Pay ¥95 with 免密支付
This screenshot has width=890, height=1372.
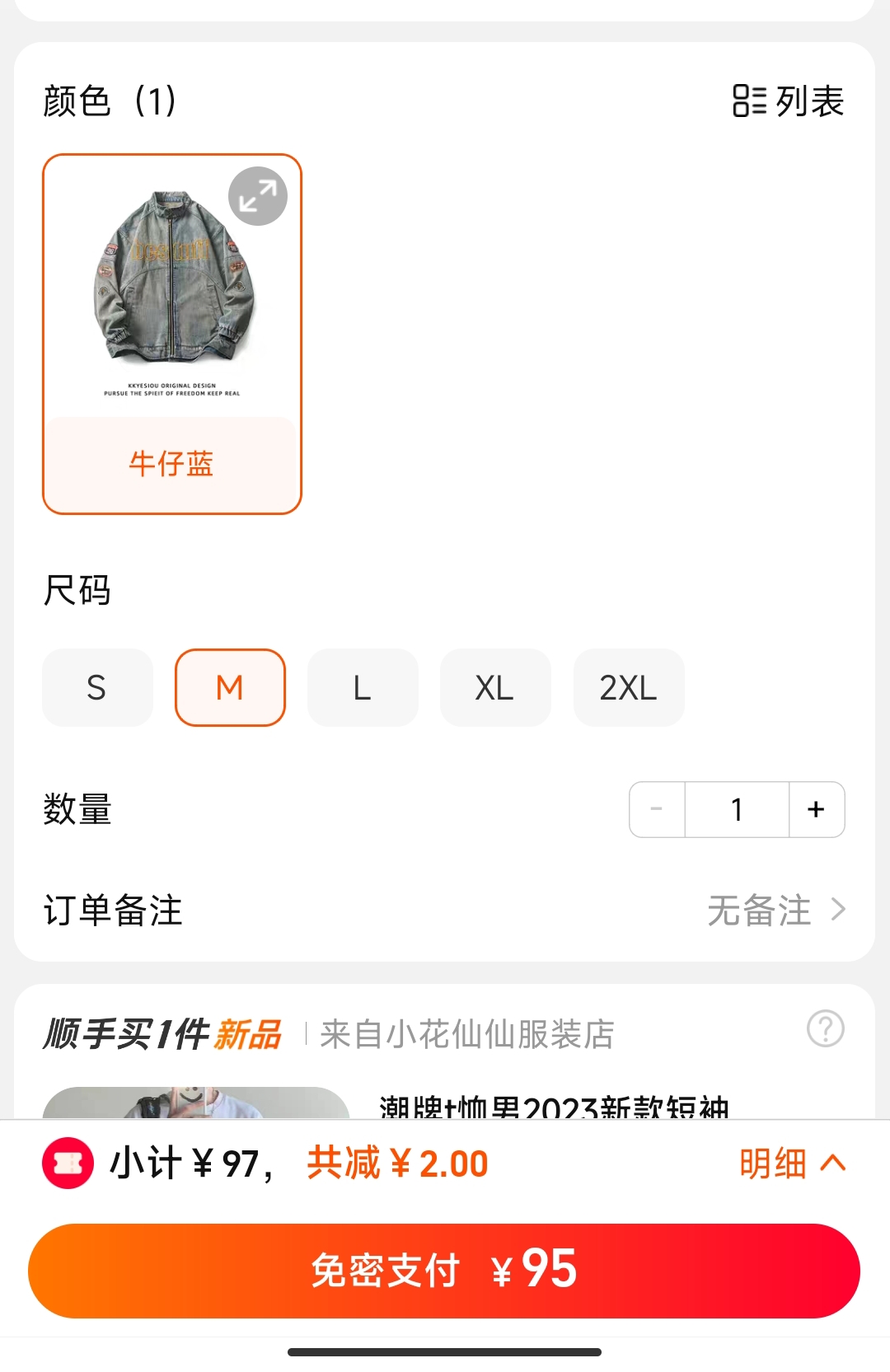pyautogui.click(x=444, y=1270)
